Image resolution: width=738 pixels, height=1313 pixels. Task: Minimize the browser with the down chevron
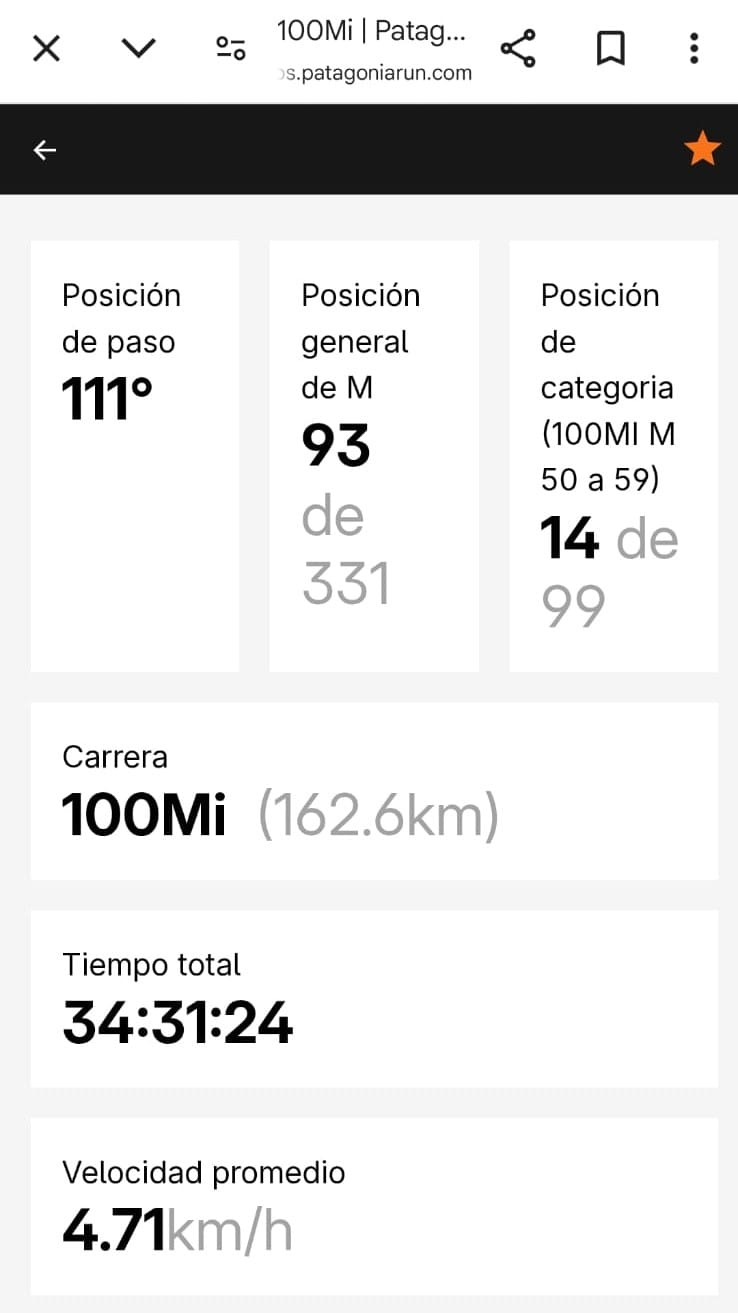point(138,48)
